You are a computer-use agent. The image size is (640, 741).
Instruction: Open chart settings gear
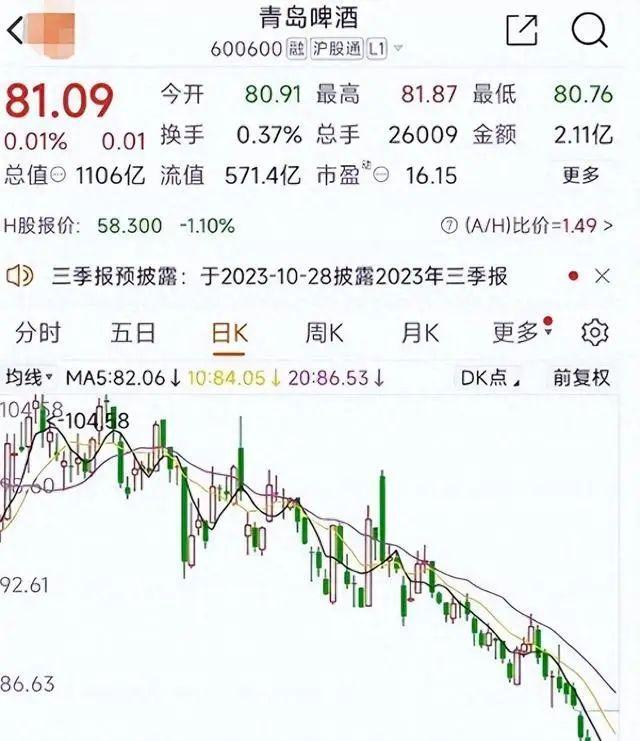595,332
